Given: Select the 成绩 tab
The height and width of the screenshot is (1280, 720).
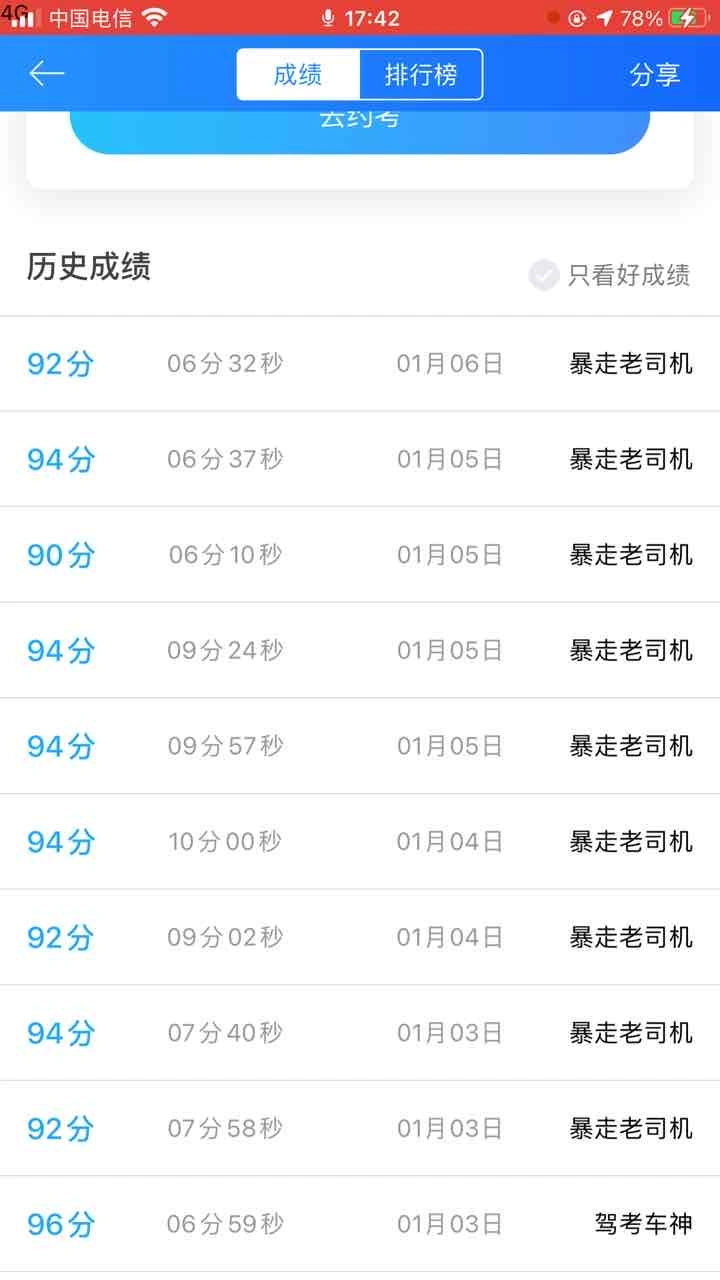Looking at the screenshot, I should coord(298,75).
